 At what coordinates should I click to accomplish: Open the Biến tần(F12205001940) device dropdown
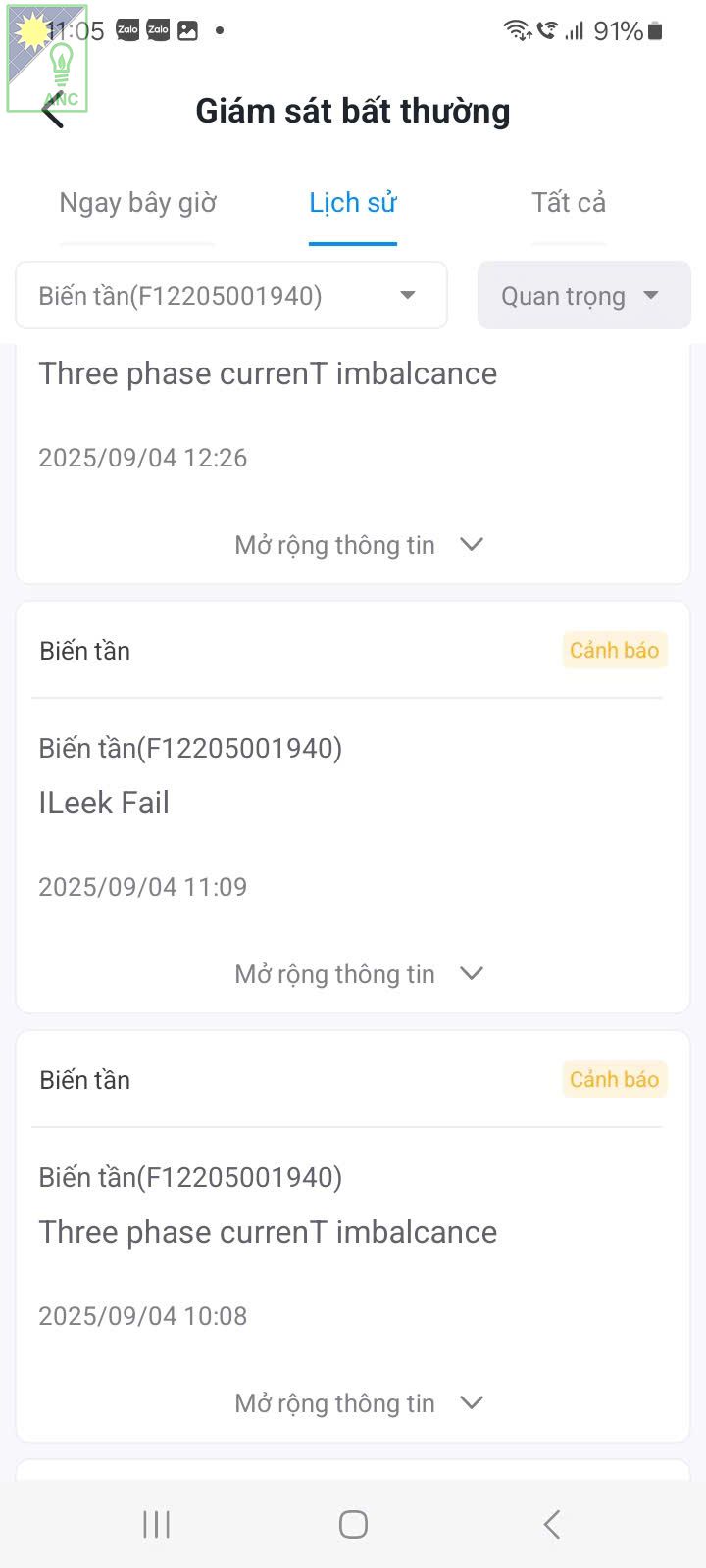click(231, 295)
